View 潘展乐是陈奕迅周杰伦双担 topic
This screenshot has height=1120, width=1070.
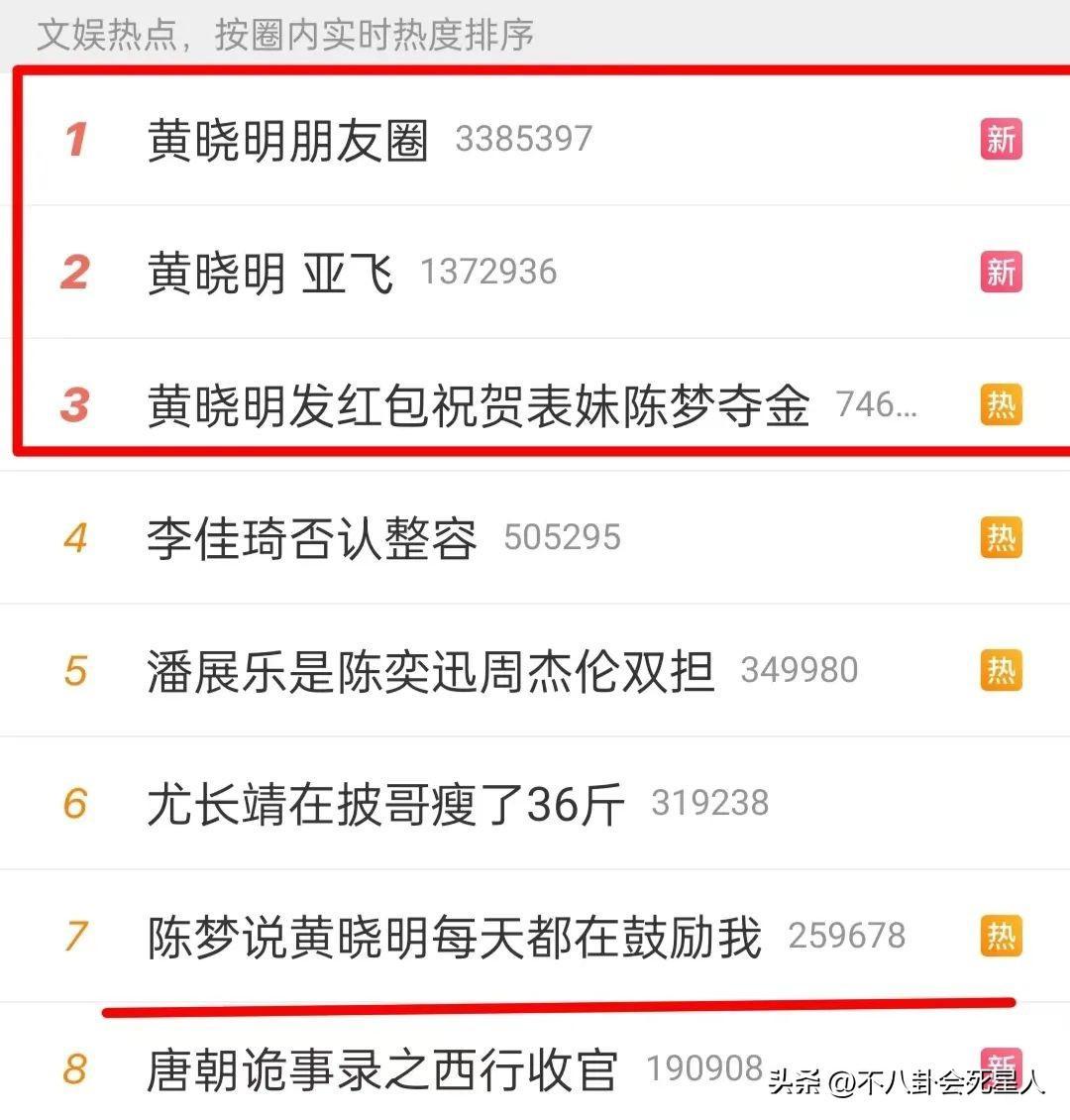coord(430,671)
